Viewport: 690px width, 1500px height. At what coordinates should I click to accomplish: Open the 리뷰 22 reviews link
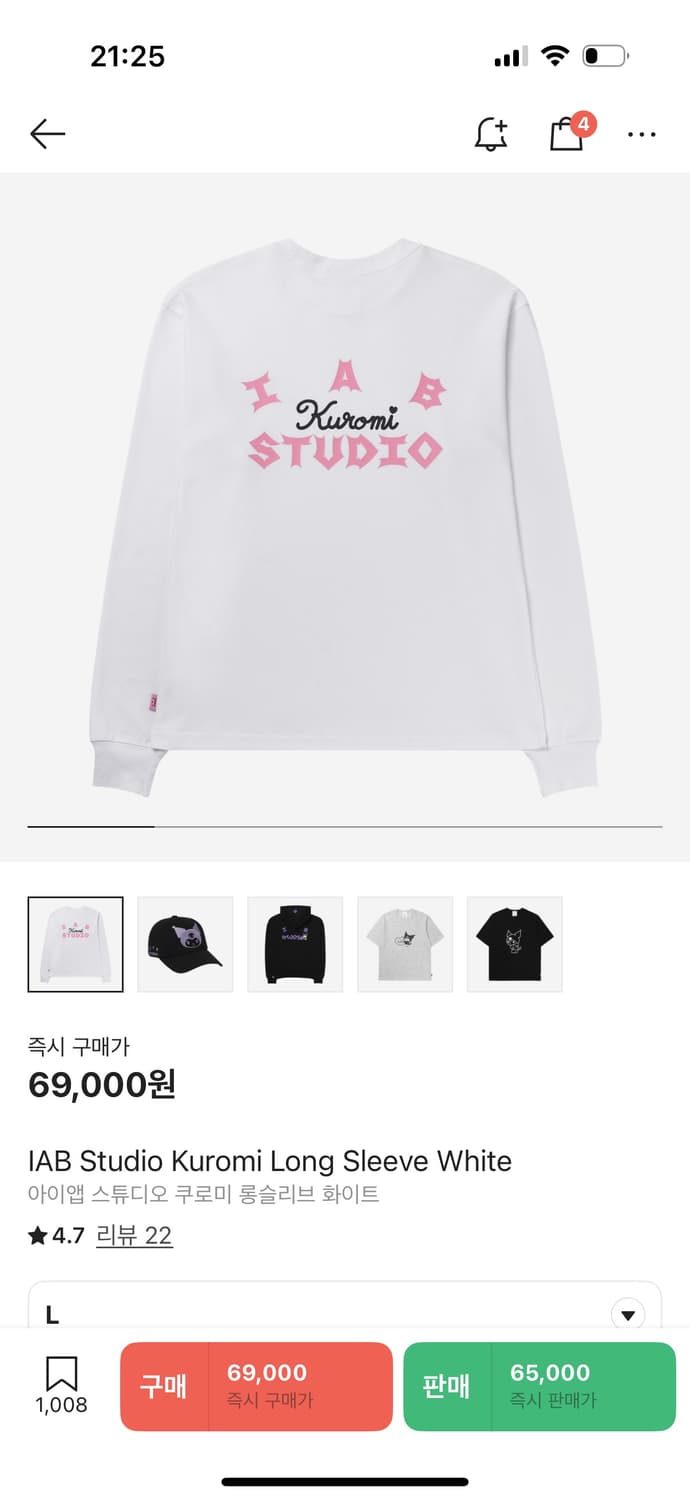pos(134,1235)
